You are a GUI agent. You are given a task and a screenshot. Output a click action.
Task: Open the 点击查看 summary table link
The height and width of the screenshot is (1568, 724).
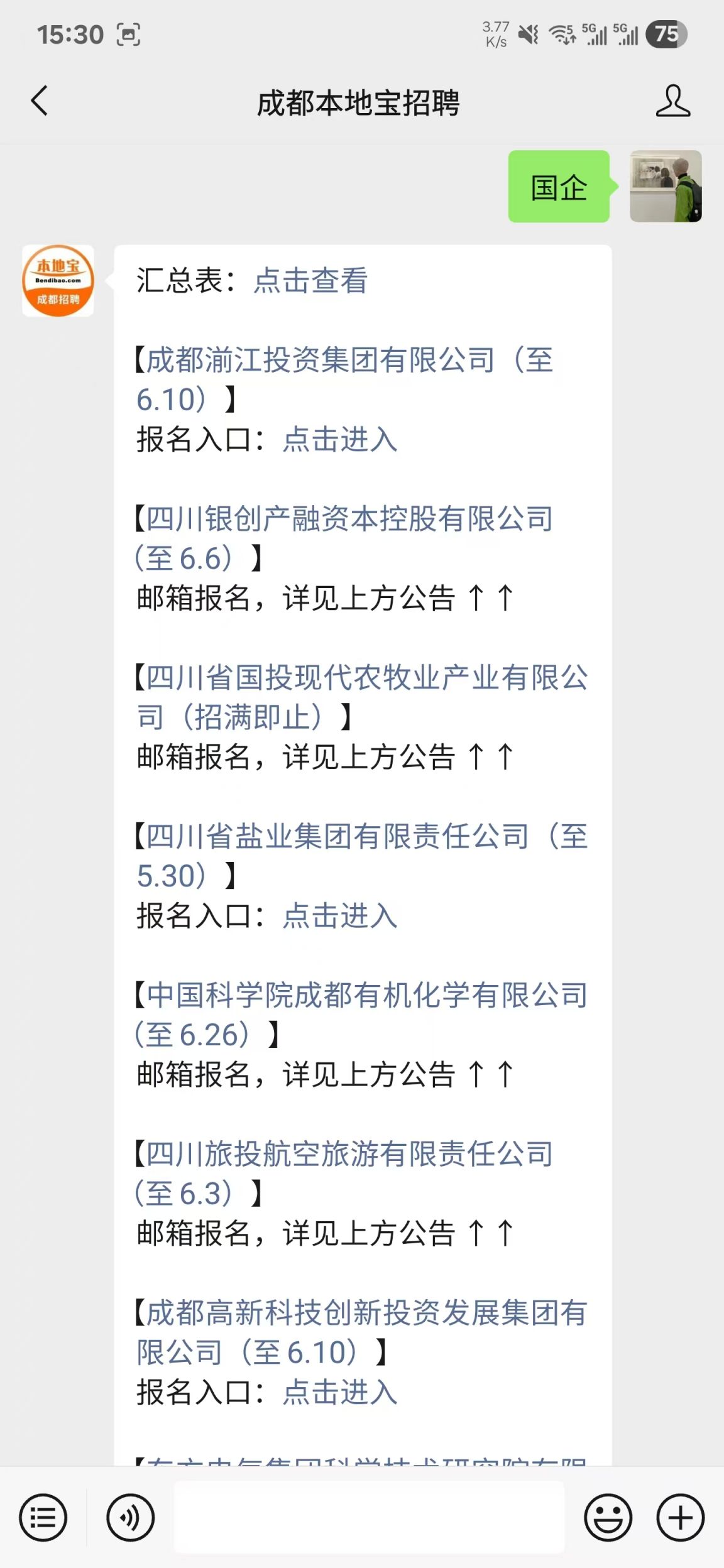311,280
